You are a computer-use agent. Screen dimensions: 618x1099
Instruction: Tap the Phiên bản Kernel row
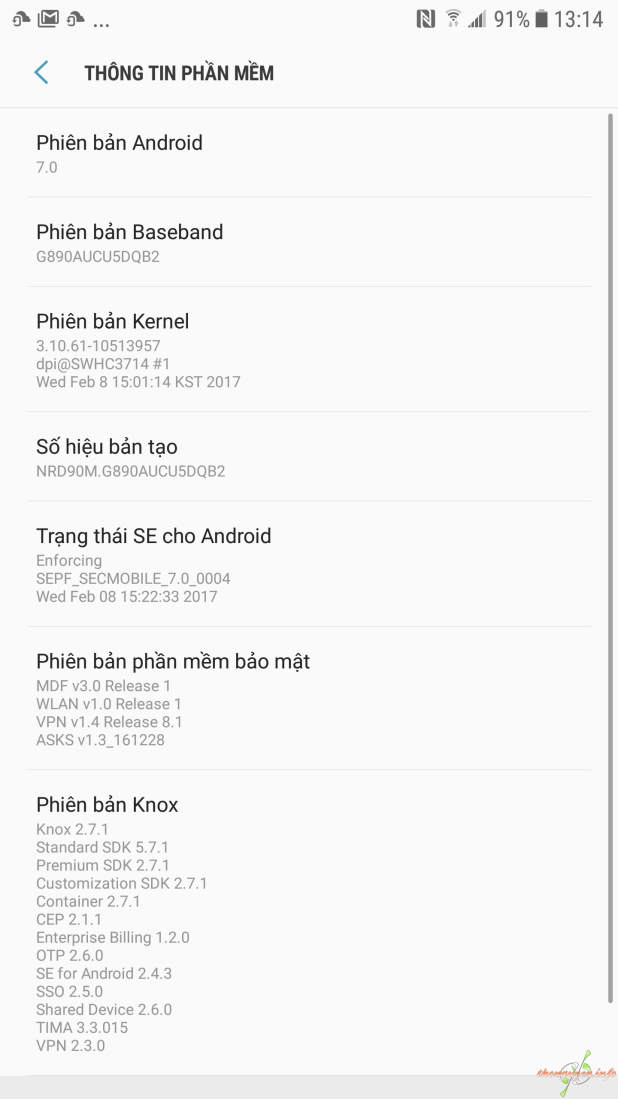[309, 349]
